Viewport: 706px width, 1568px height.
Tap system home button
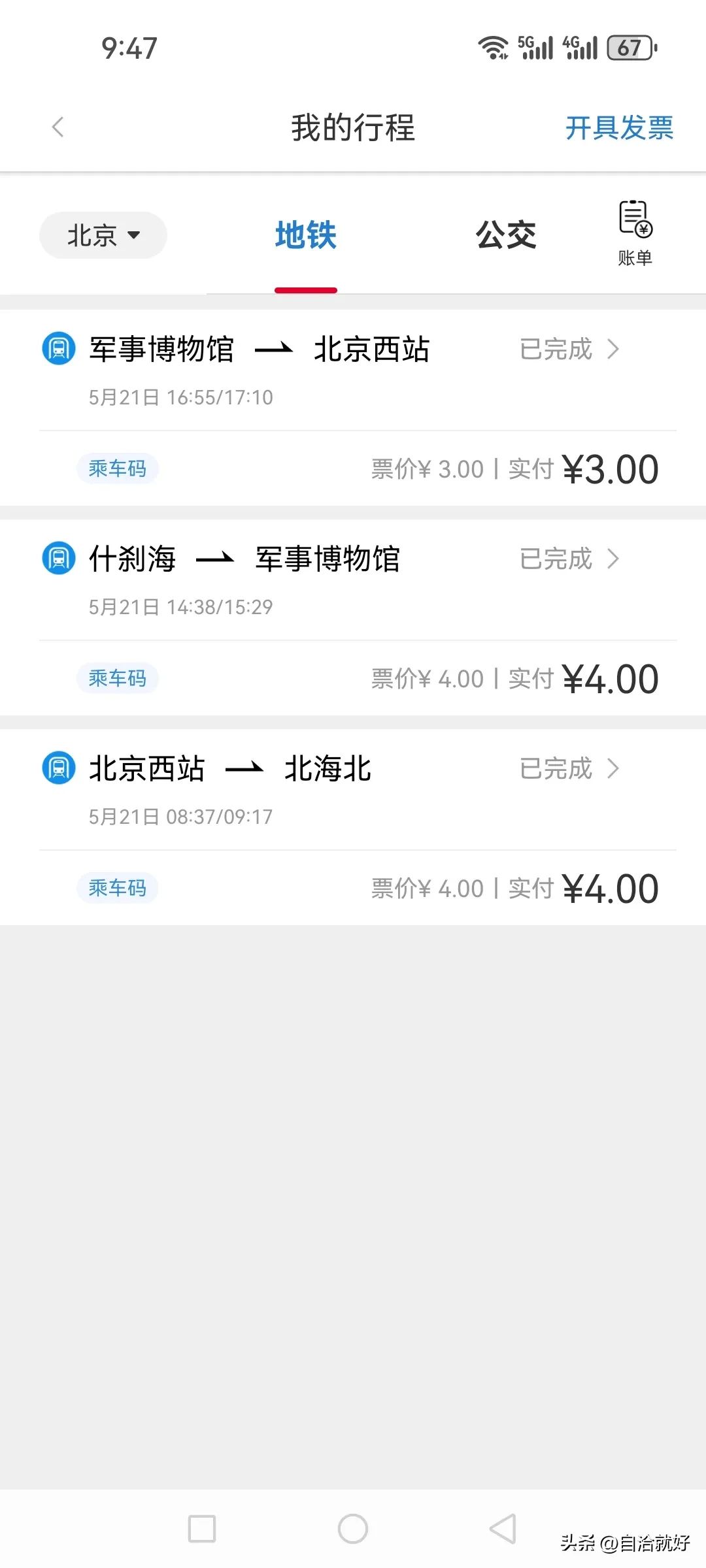(x=353, y=1529)
